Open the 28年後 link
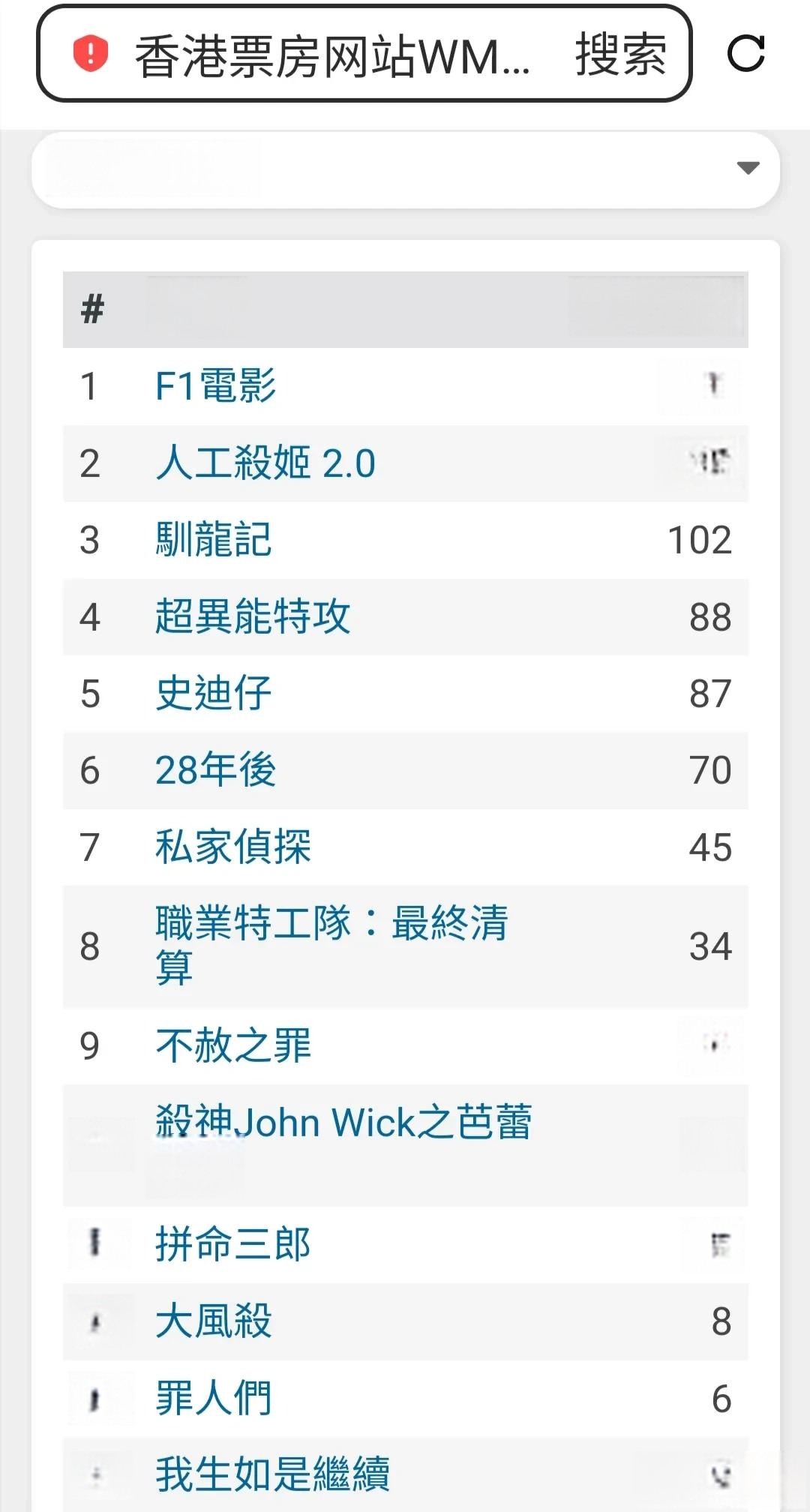This screenshot has width=810, height=1512. pos(216,770)
